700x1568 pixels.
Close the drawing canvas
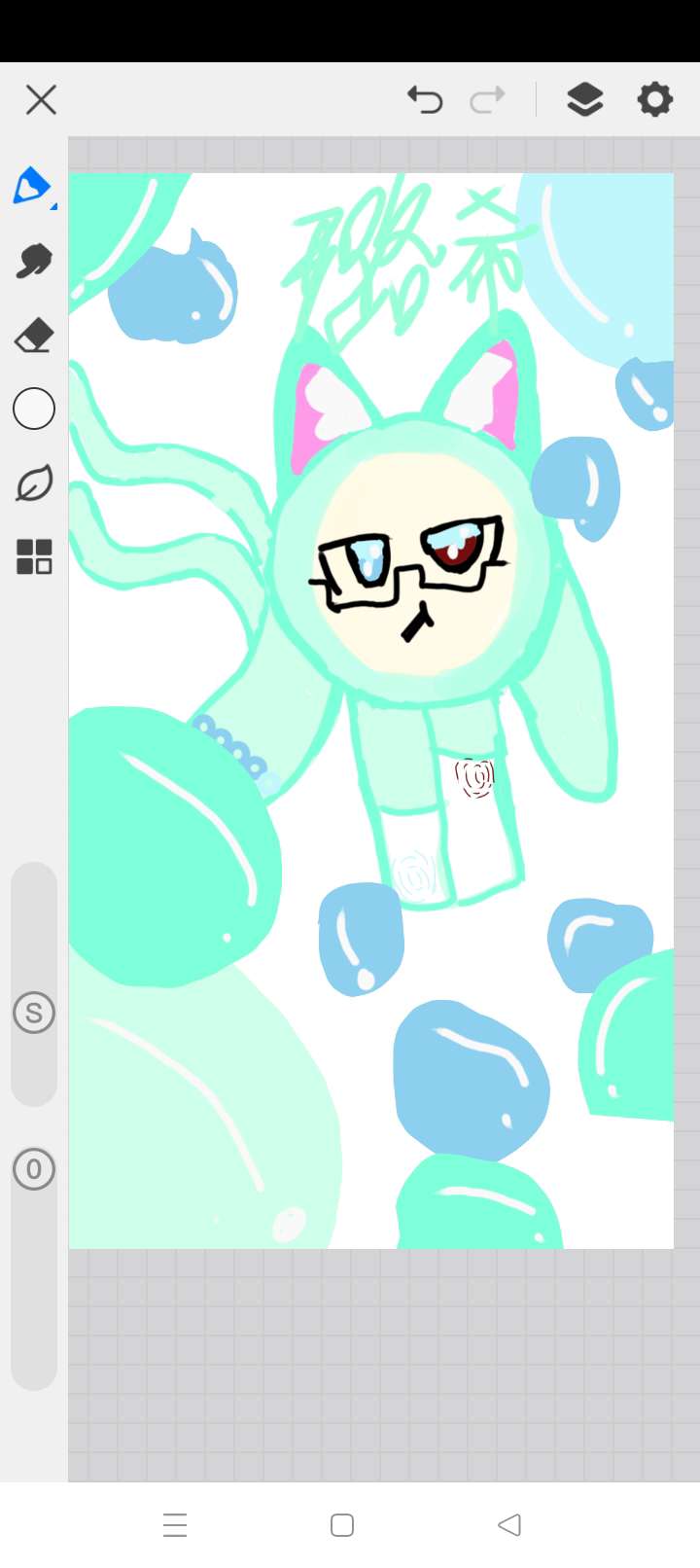point(41,99)
